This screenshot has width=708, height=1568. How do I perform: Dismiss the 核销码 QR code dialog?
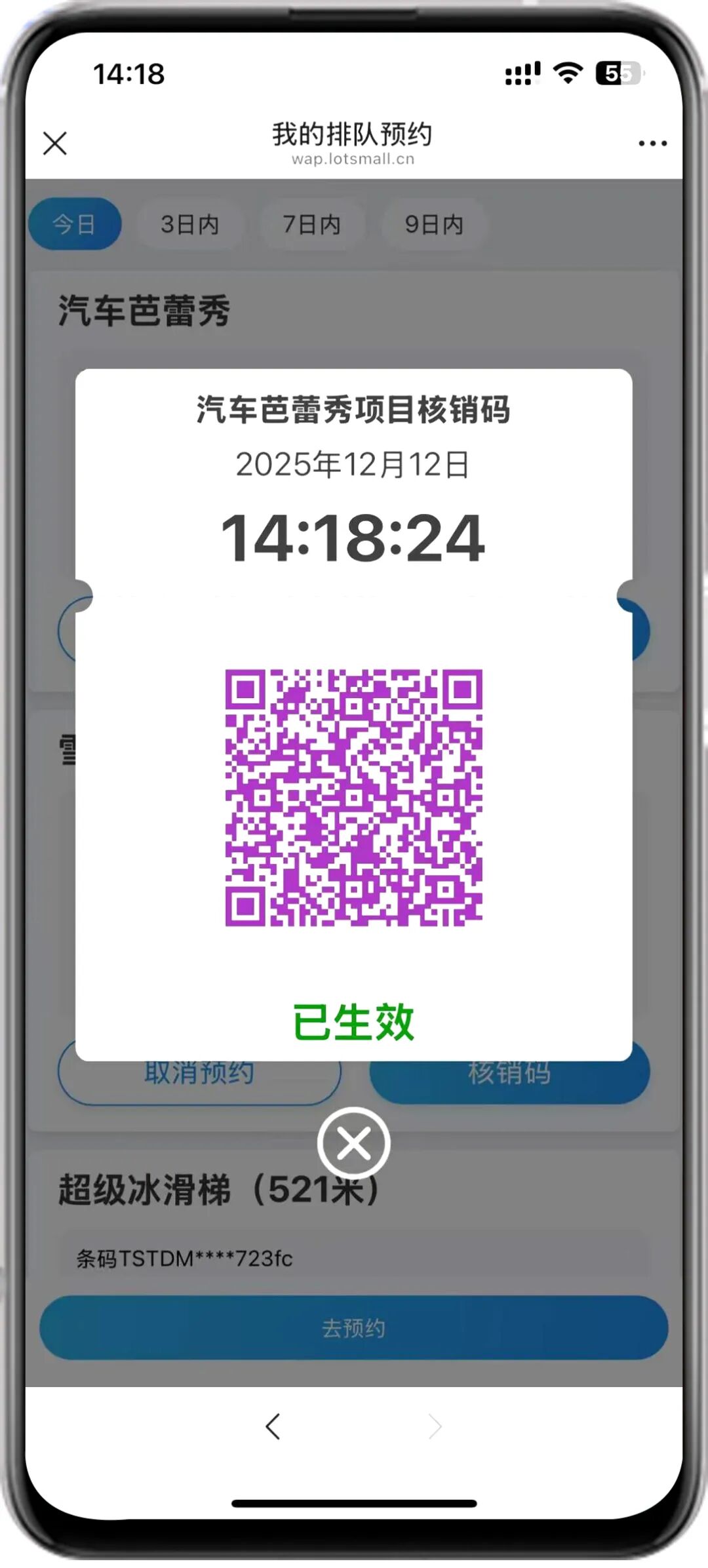click(354, 1144)
